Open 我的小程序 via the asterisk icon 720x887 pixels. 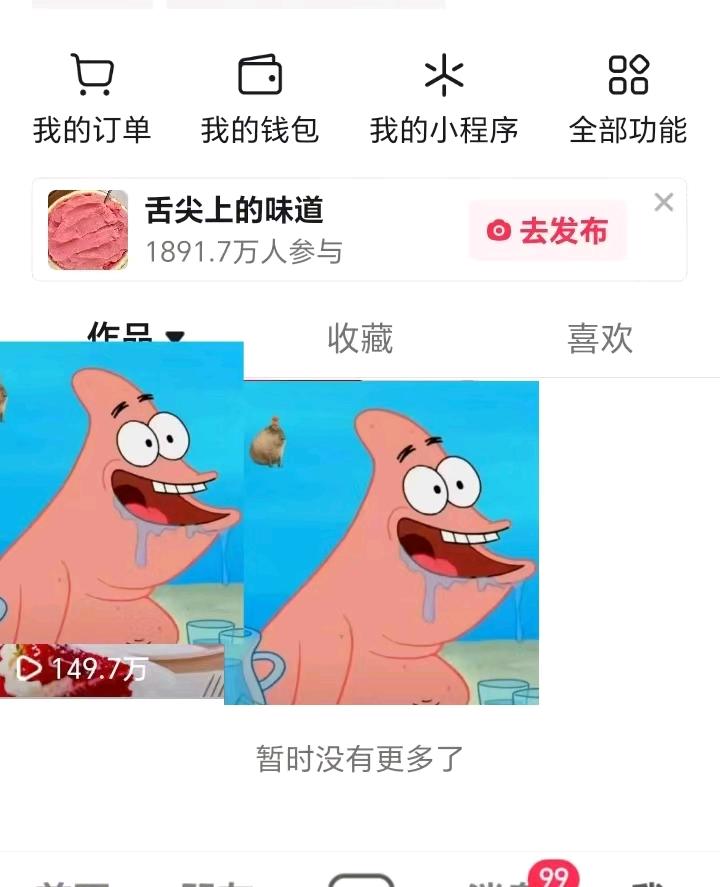pyautogui.click(x=443, y=74)
